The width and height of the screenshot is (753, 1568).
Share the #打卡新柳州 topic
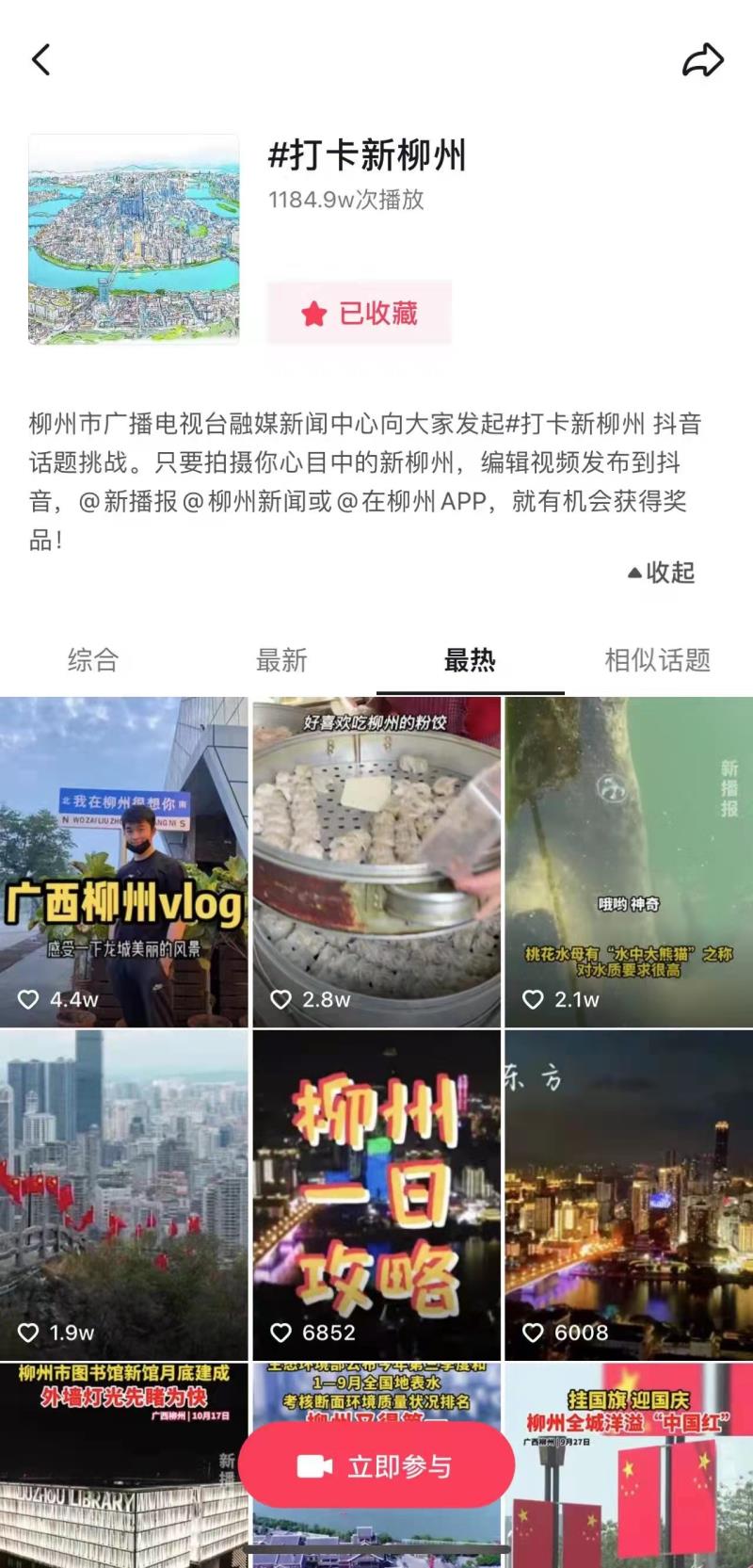click(702, 60)
